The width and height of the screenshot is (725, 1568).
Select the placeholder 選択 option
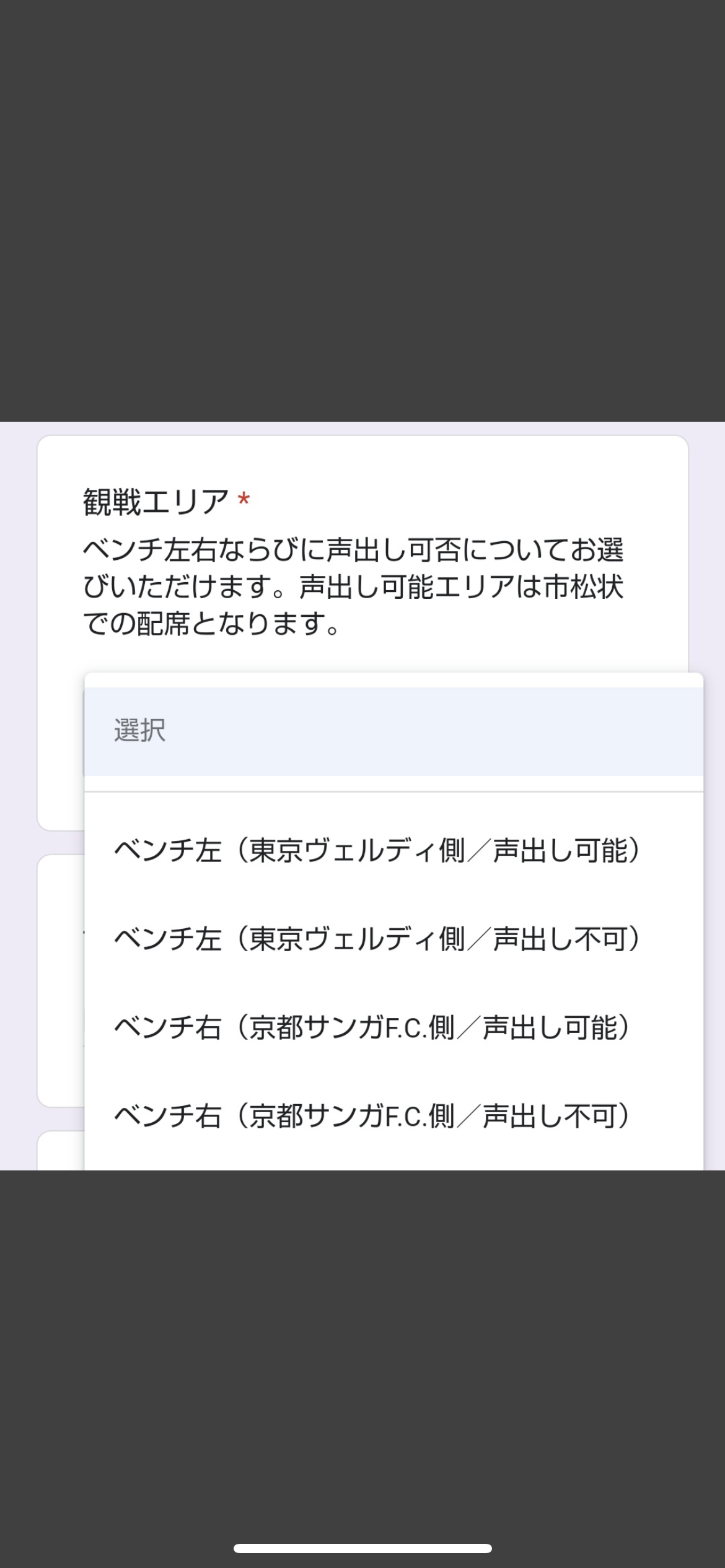tap(393, 731)
